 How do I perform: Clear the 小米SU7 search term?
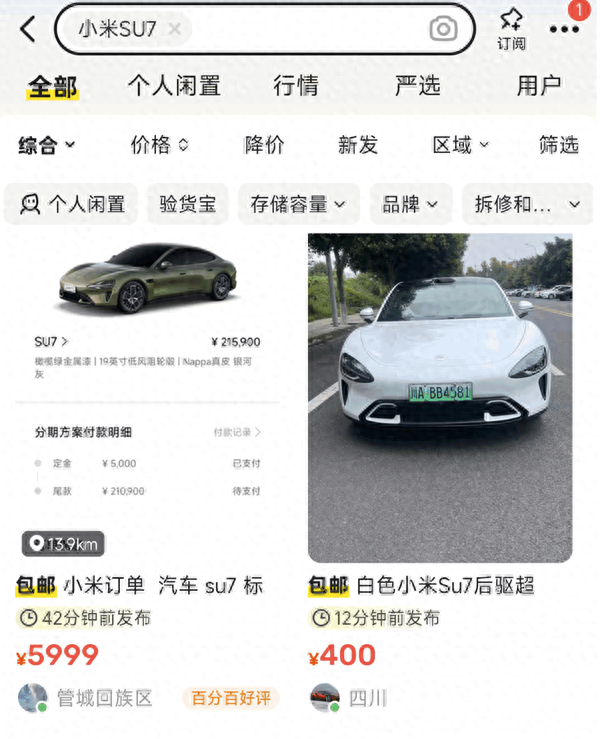tap(175, 29)
